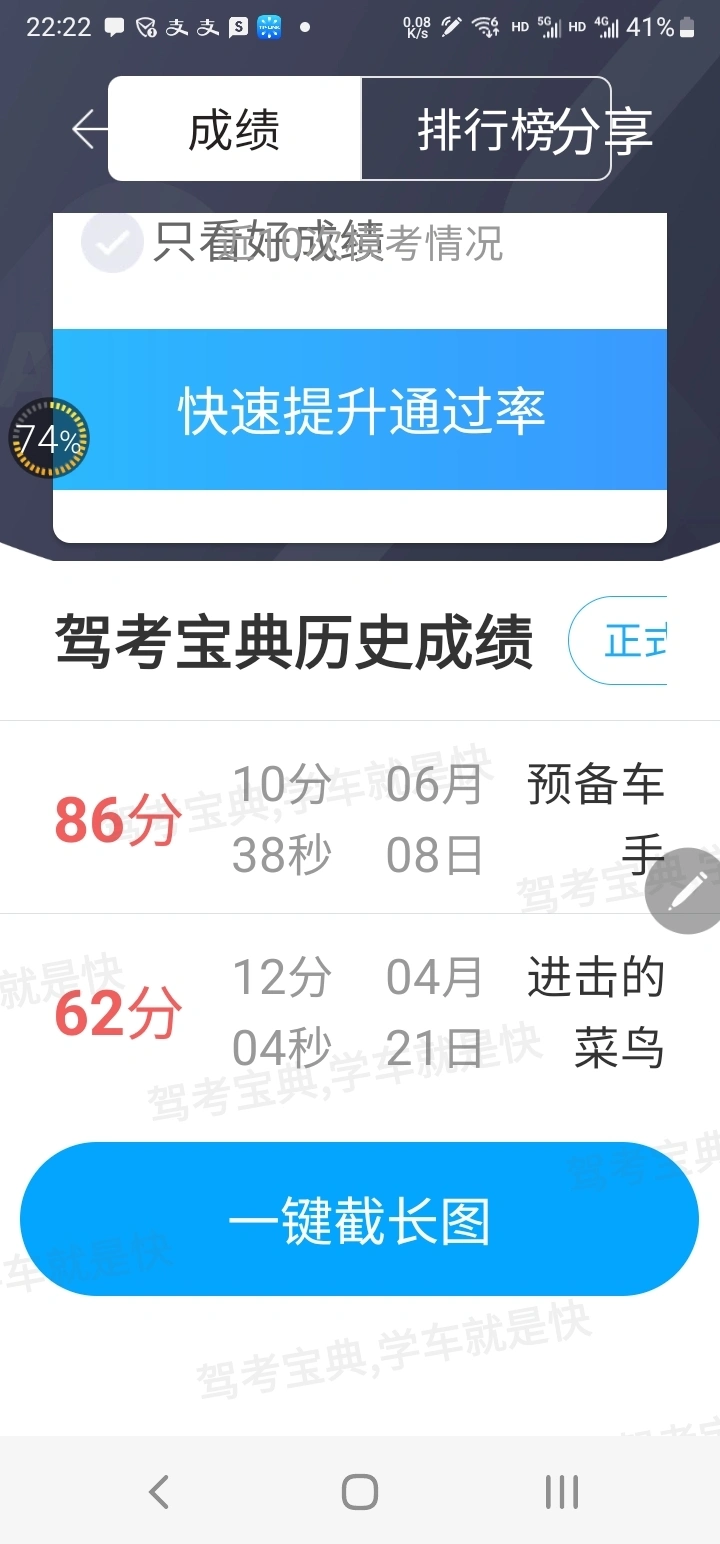Tap 分享 to share results
720x1544 pixels.
(602, 131)
